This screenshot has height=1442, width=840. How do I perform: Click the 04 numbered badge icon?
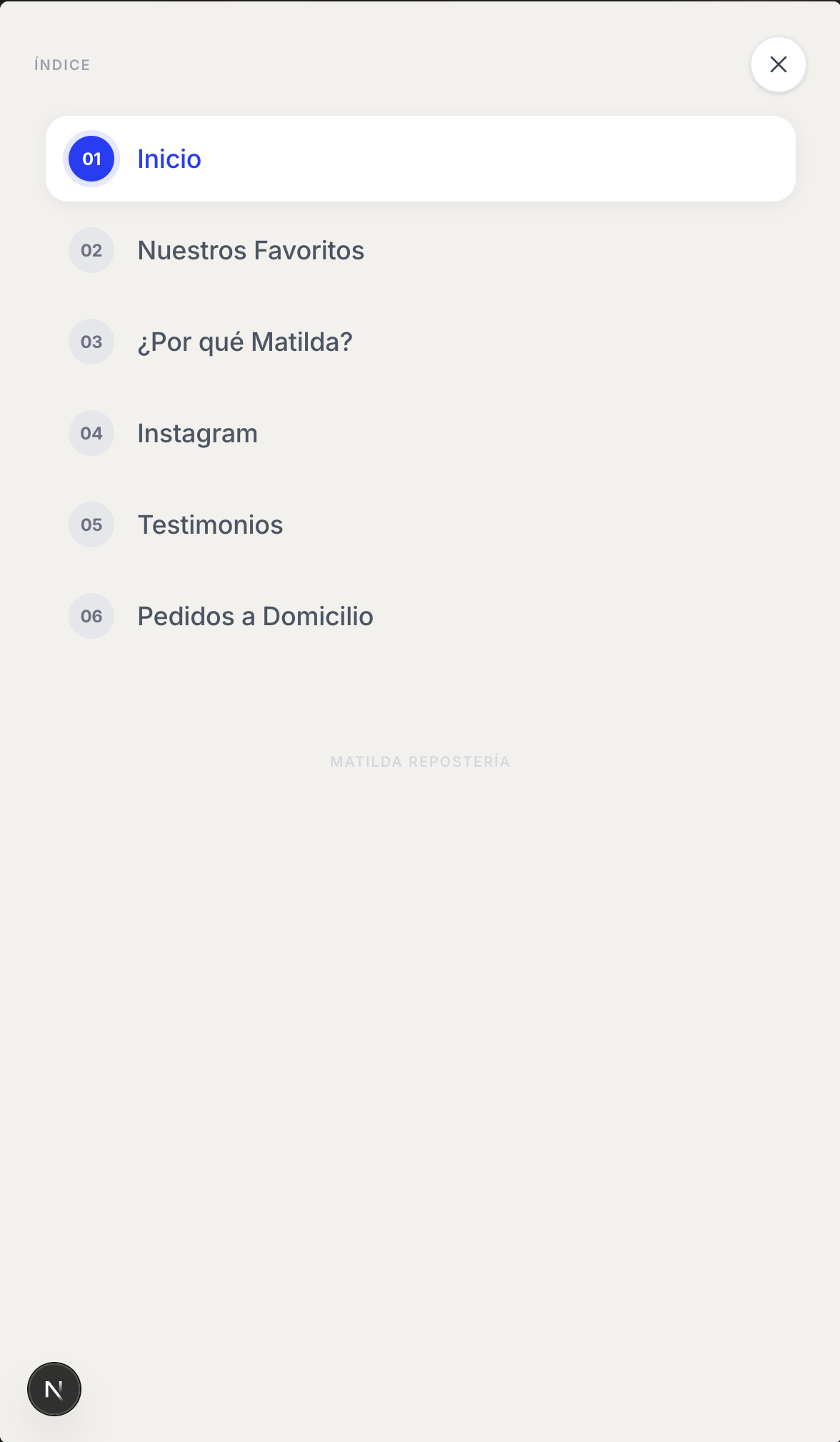pyautogui.click(x=91, y=433)
